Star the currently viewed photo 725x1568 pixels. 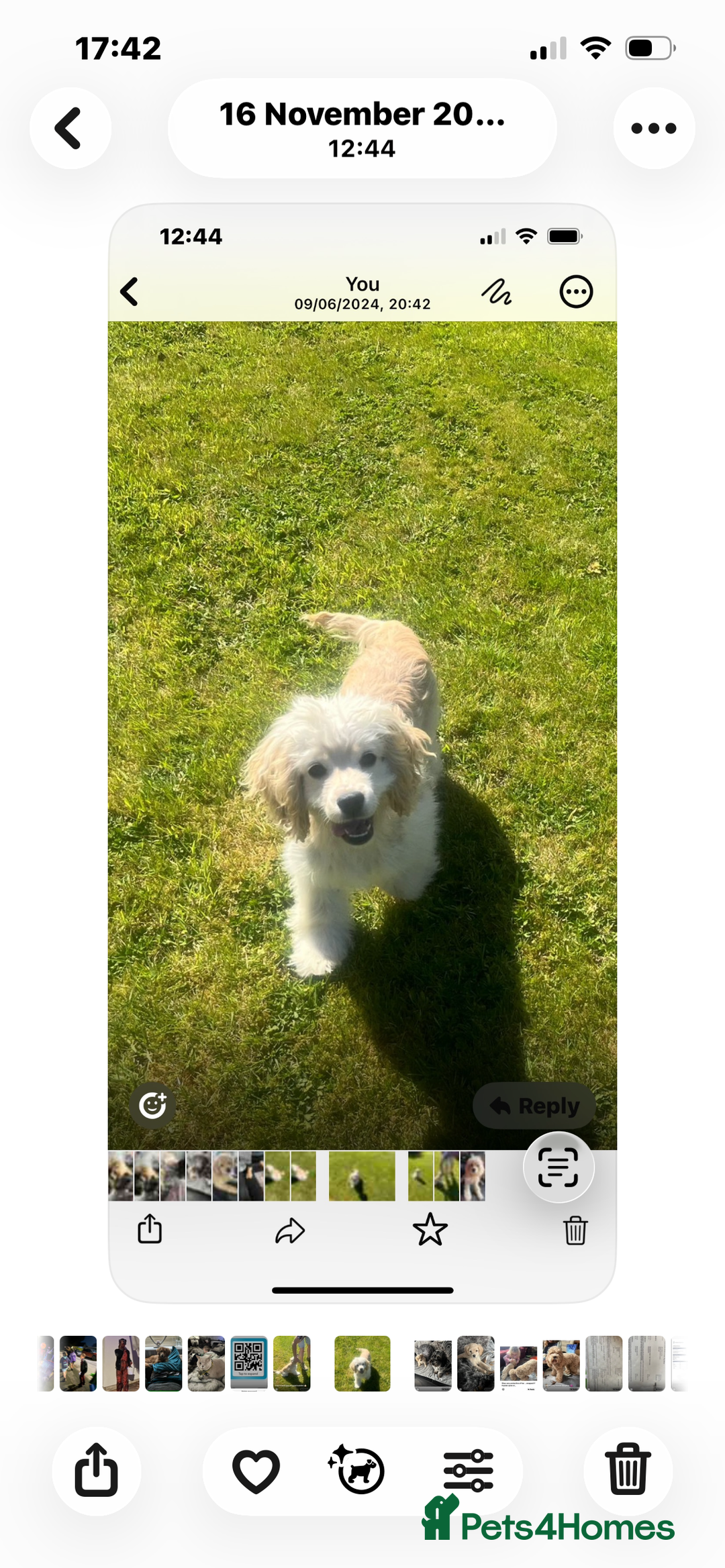(430, 1231)
